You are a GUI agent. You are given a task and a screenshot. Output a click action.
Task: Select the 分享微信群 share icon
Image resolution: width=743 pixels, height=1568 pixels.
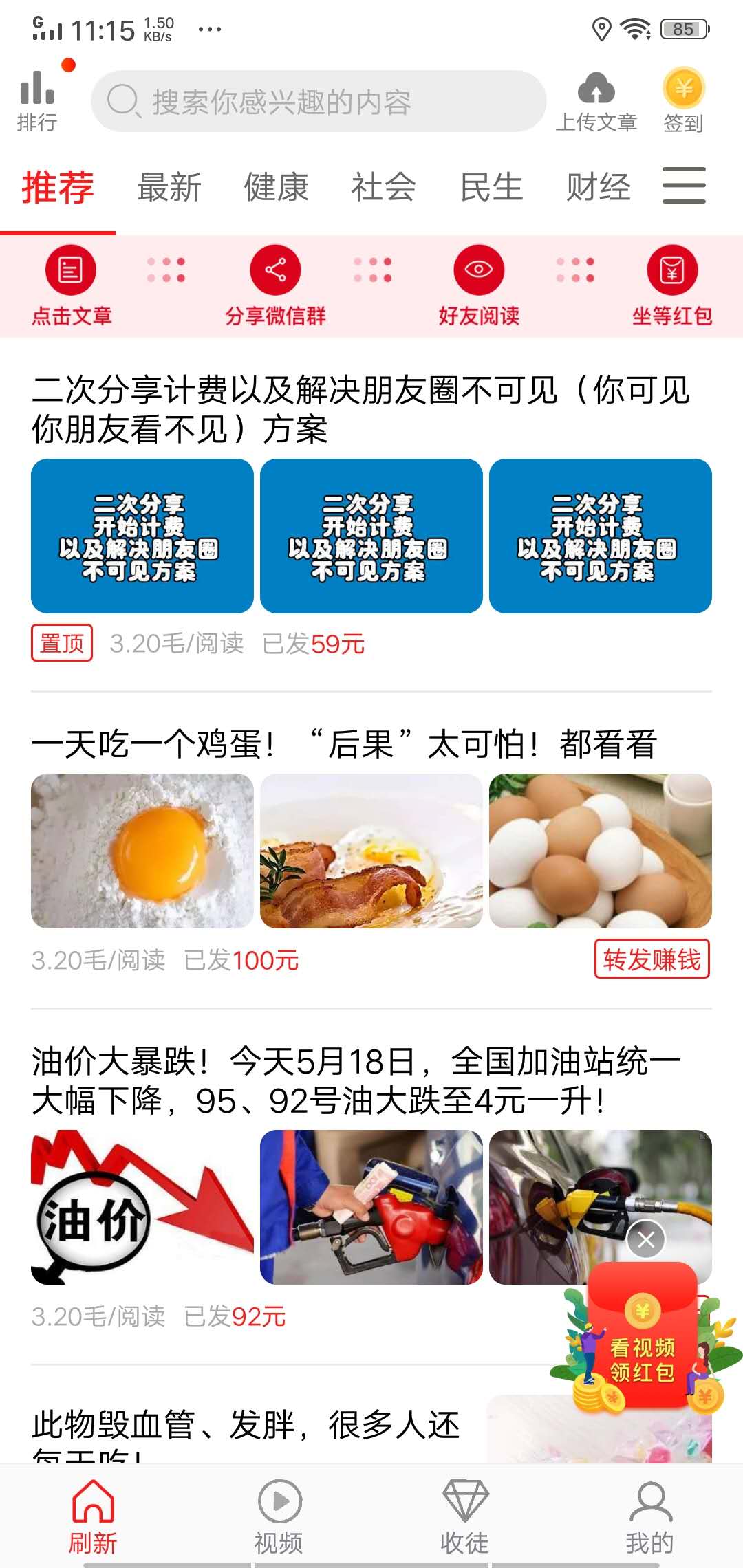[276, 270]
